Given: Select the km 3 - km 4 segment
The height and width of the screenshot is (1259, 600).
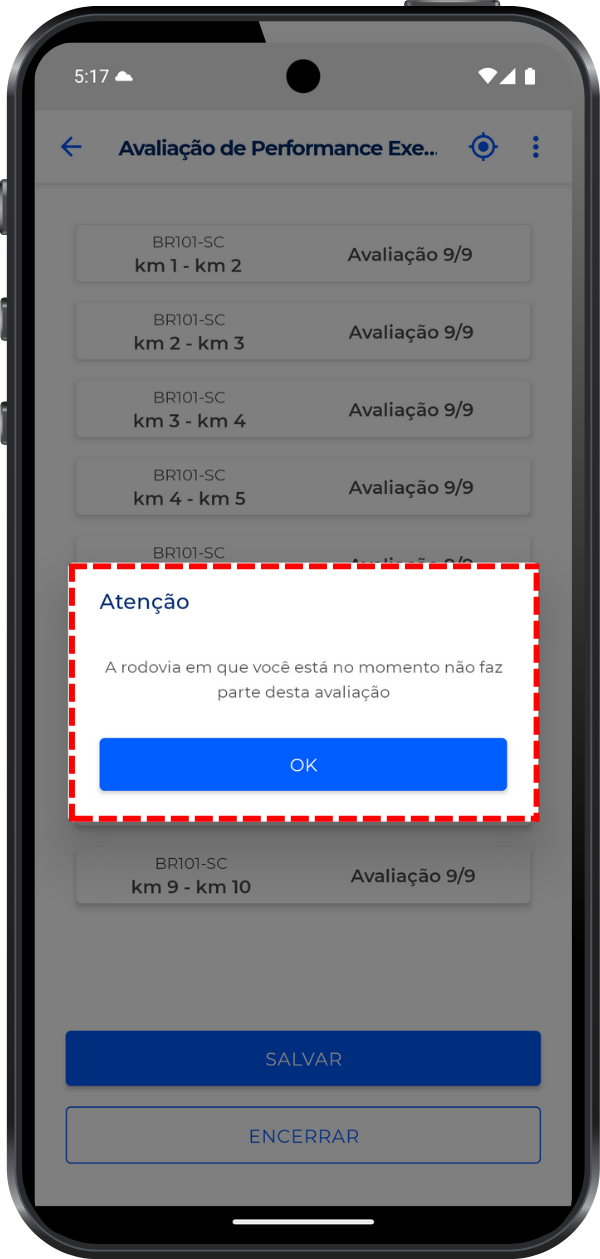Looking at the screenshot, I should [303, 409].
